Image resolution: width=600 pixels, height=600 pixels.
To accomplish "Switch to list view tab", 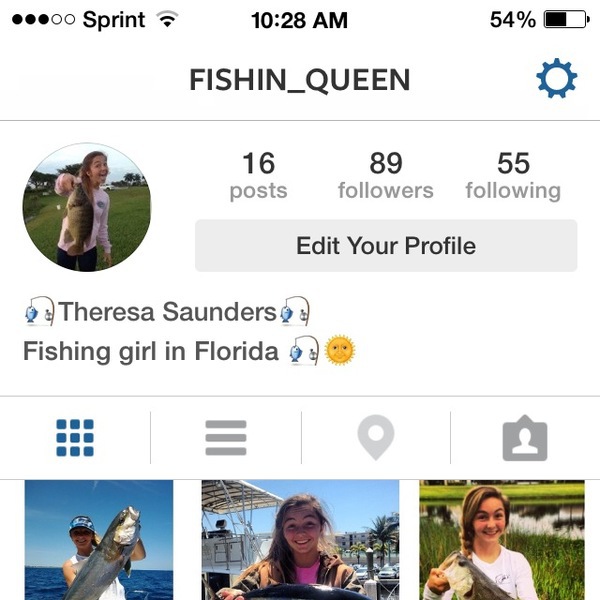I will 226,438.
